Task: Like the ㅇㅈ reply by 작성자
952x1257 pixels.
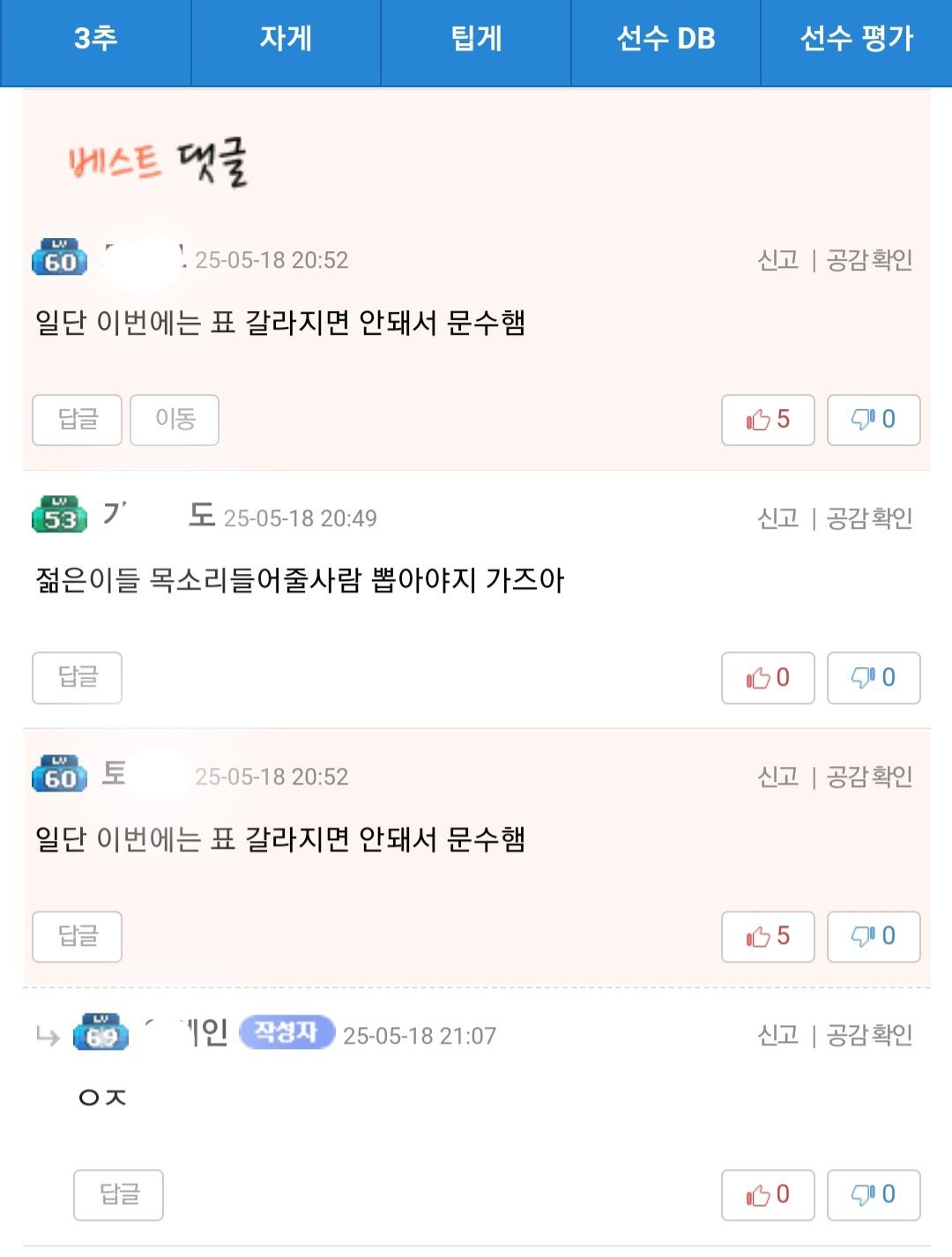Action: pos(768,1195)
